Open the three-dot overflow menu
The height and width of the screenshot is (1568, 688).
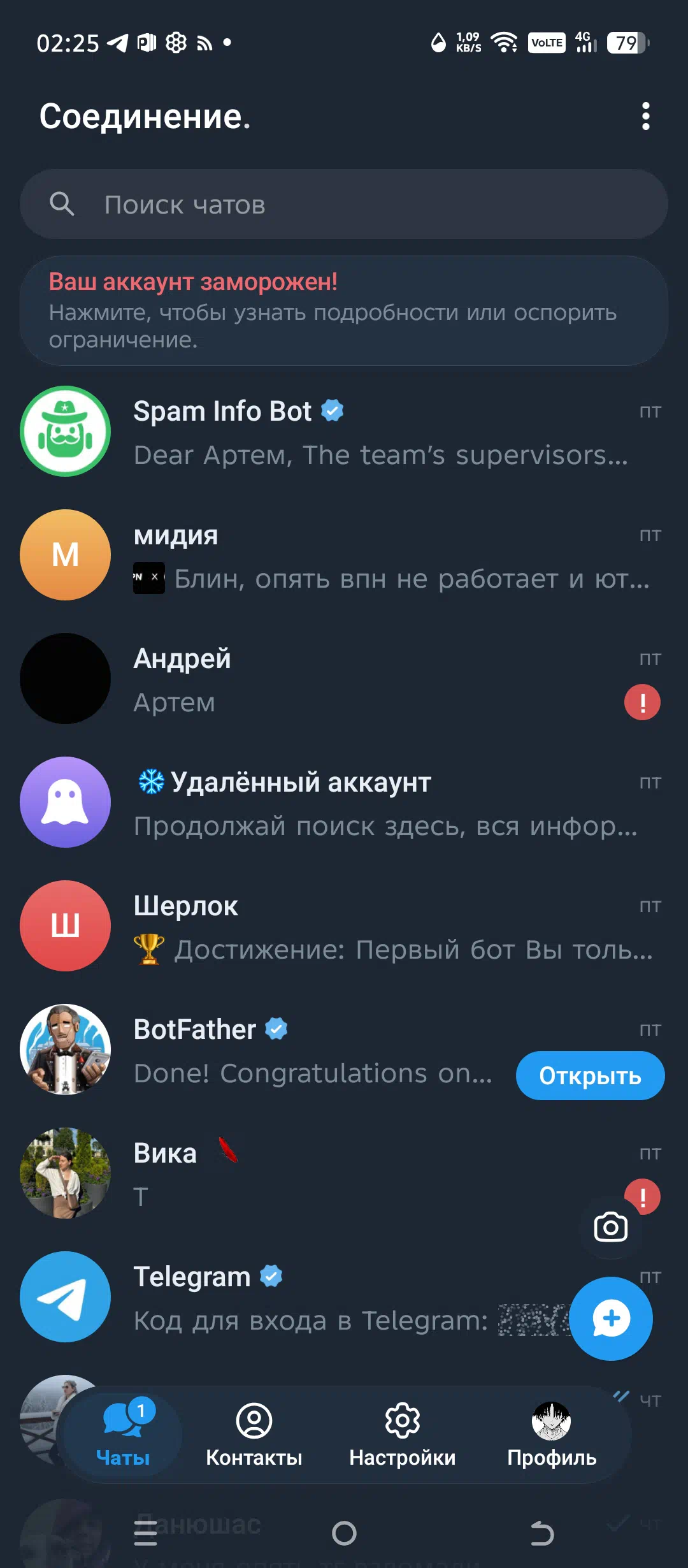(645, 116)
